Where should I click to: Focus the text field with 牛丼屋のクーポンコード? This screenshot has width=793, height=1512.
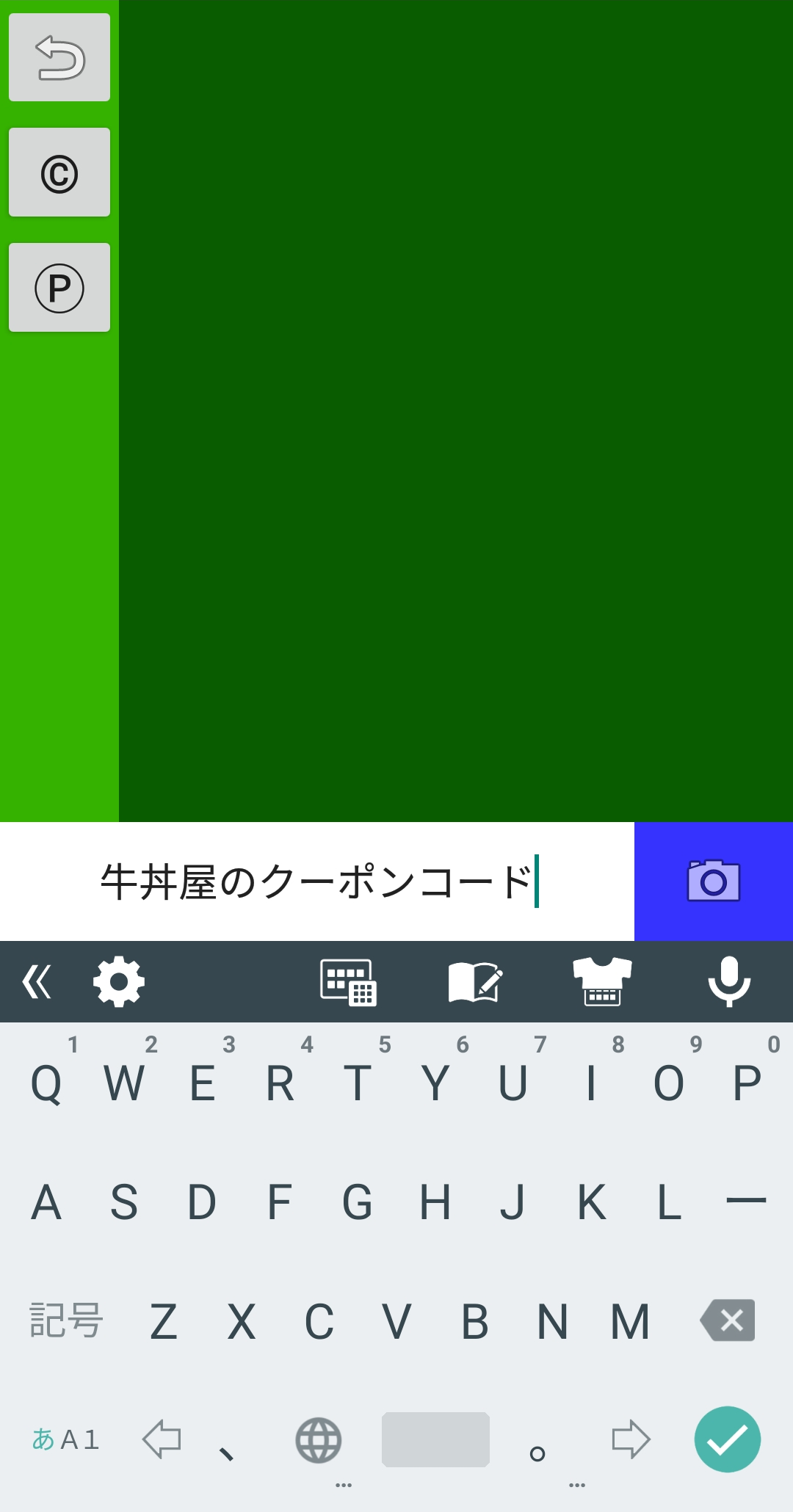click(317, 882)
